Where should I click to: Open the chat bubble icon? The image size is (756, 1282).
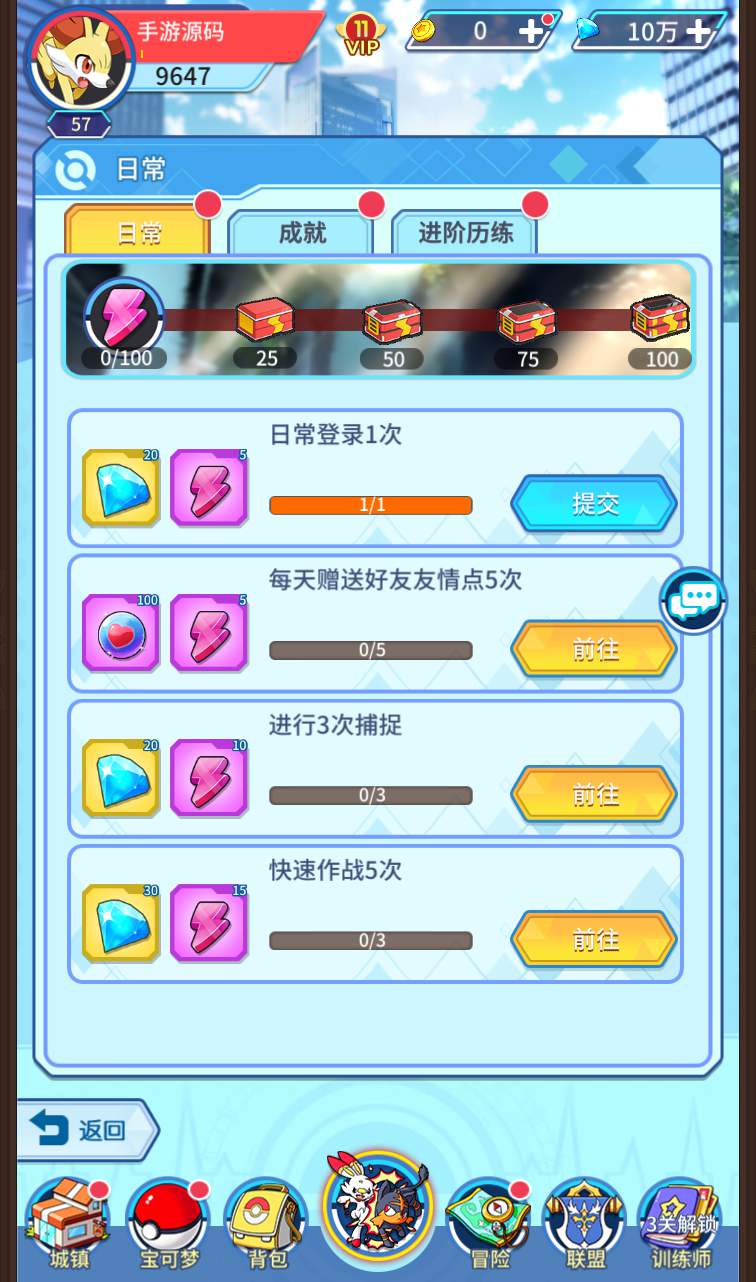click(x=693, y=600)
